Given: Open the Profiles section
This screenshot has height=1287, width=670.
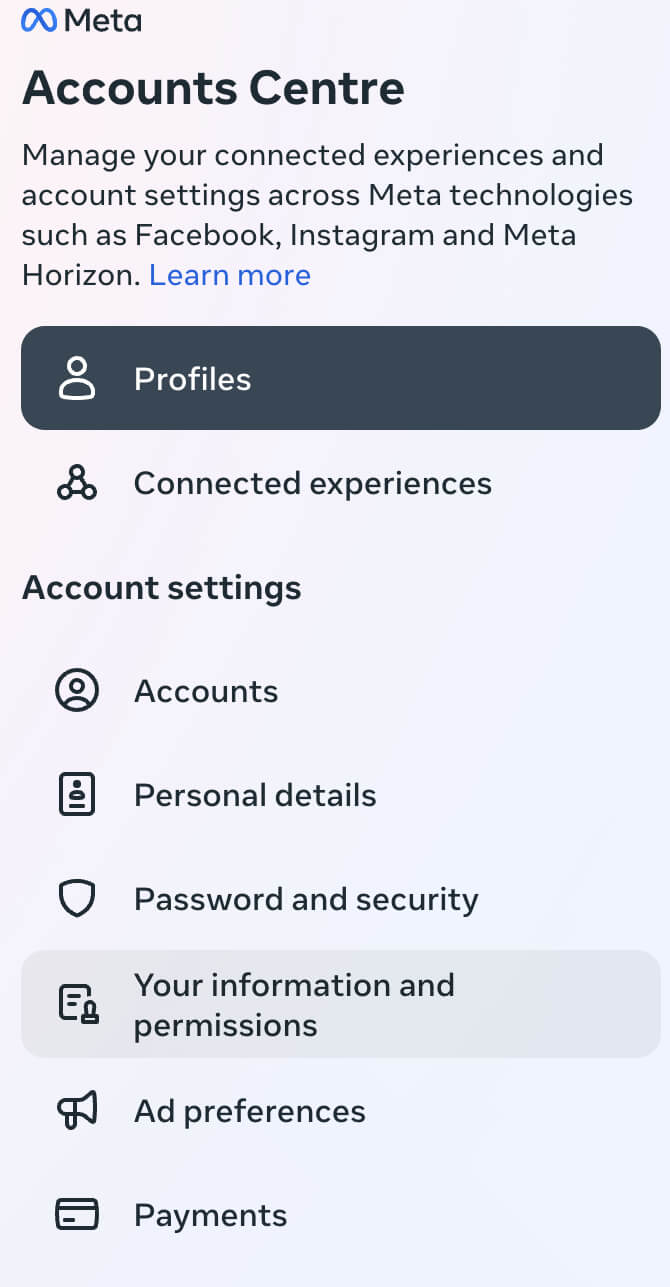Looking at the screenshot, I should pyautogui.click(x=340, y=379).
